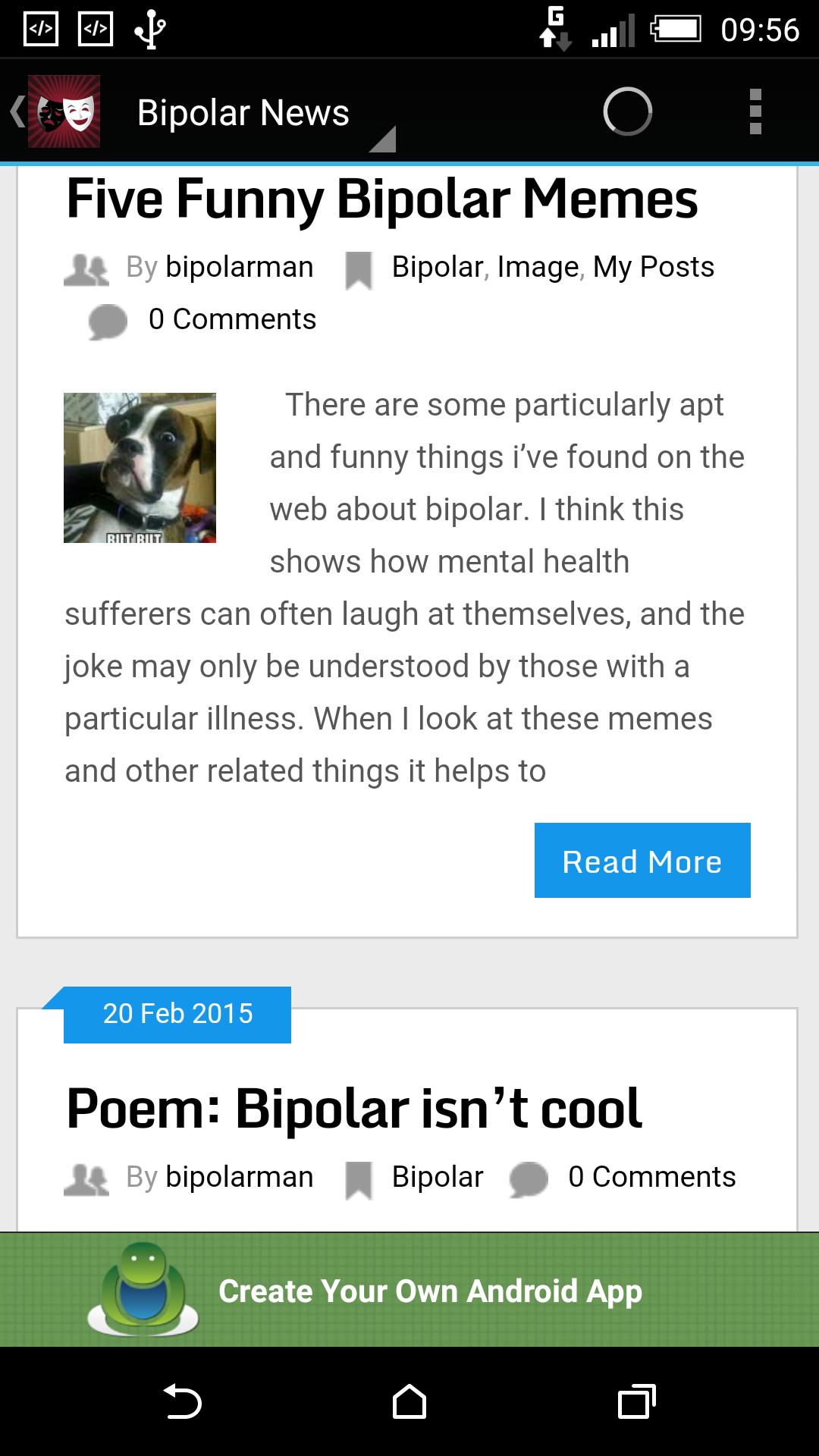The image size is (819, 1456).
Task: Tap Read More on Five Funny Bipolar Memes
Action: [642, 860]
